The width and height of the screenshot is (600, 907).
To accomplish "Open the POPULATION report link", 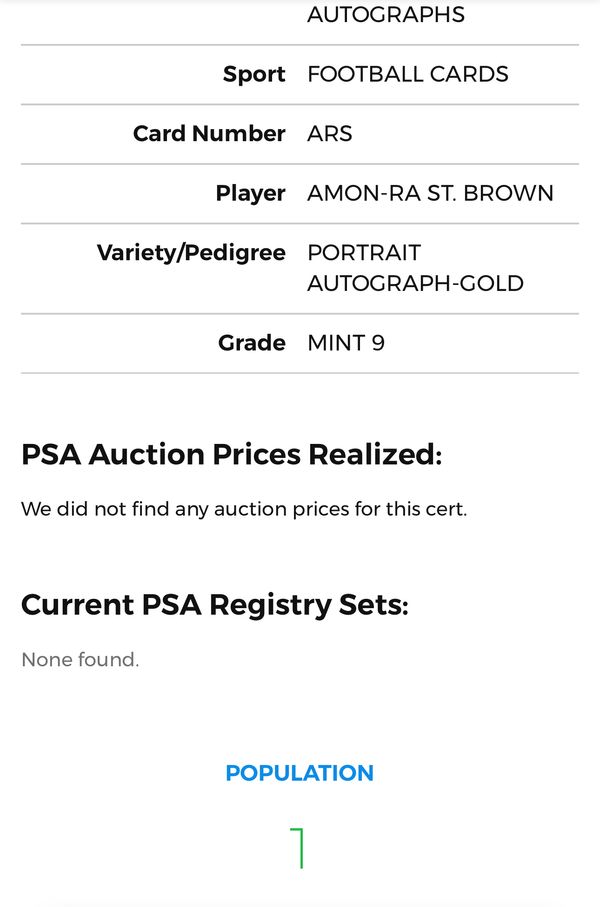I will 299,773.
